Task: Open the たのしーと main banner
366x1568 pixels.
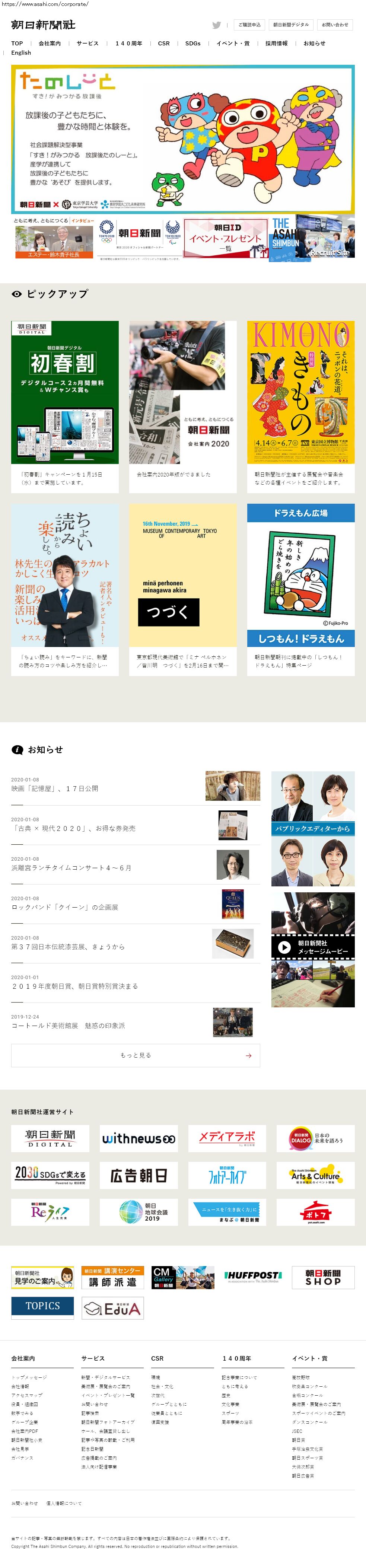Action: click(183, 139)
